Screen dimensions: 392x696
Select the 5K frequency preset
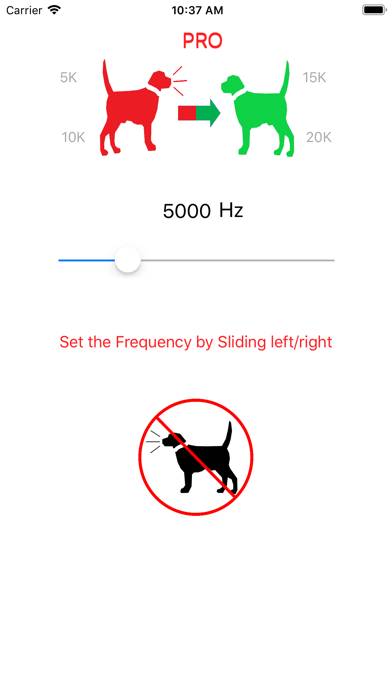tap(68, 78)
